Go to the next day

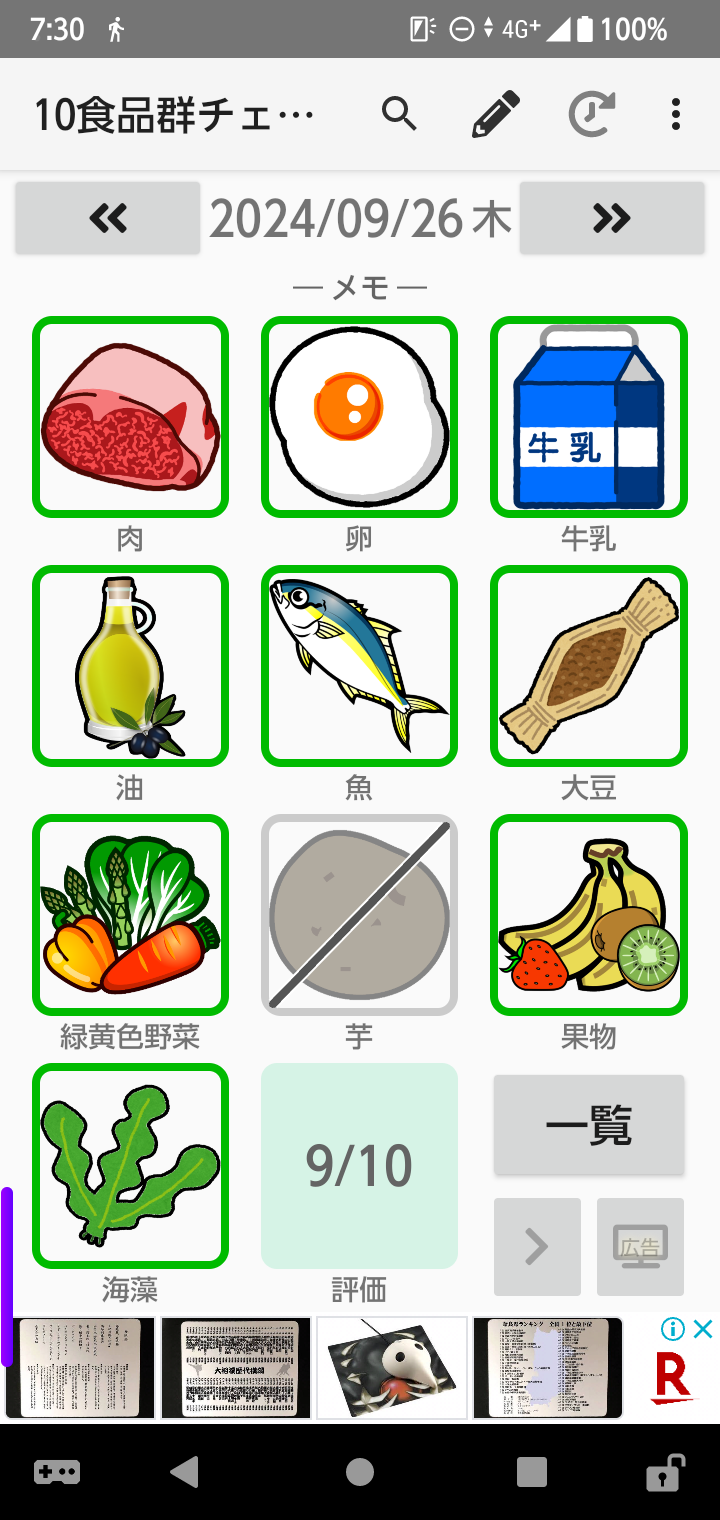pyautogui.click(x=611, y=218)
